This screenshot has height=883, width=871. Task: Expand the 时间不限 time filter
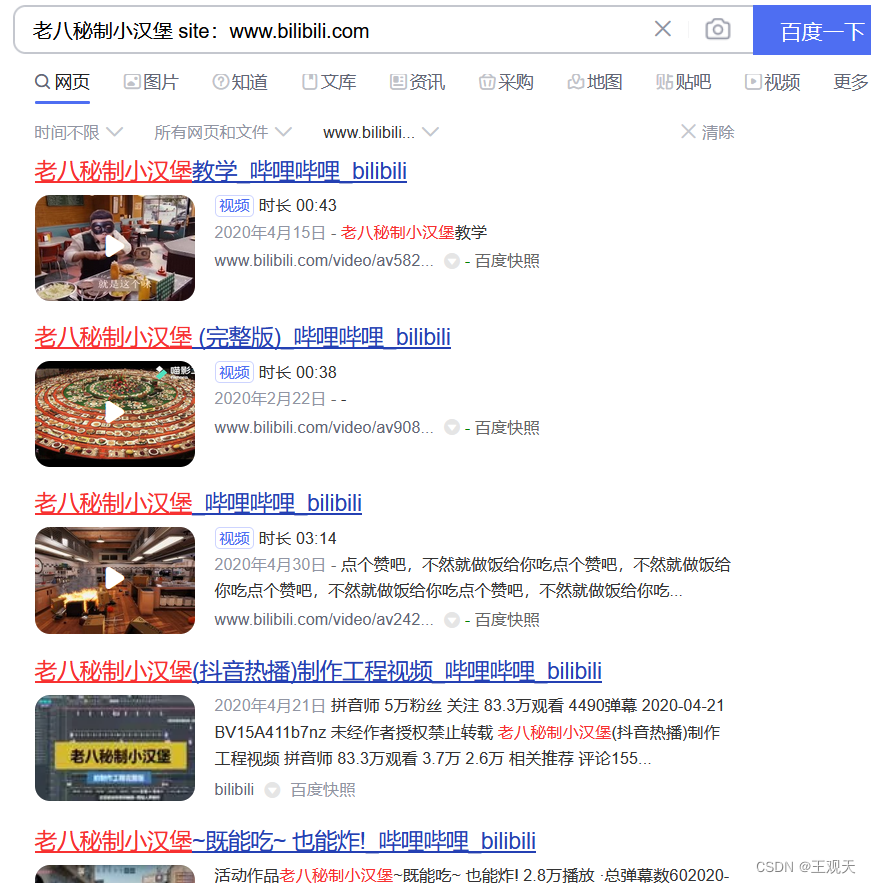tap(78, 132)
